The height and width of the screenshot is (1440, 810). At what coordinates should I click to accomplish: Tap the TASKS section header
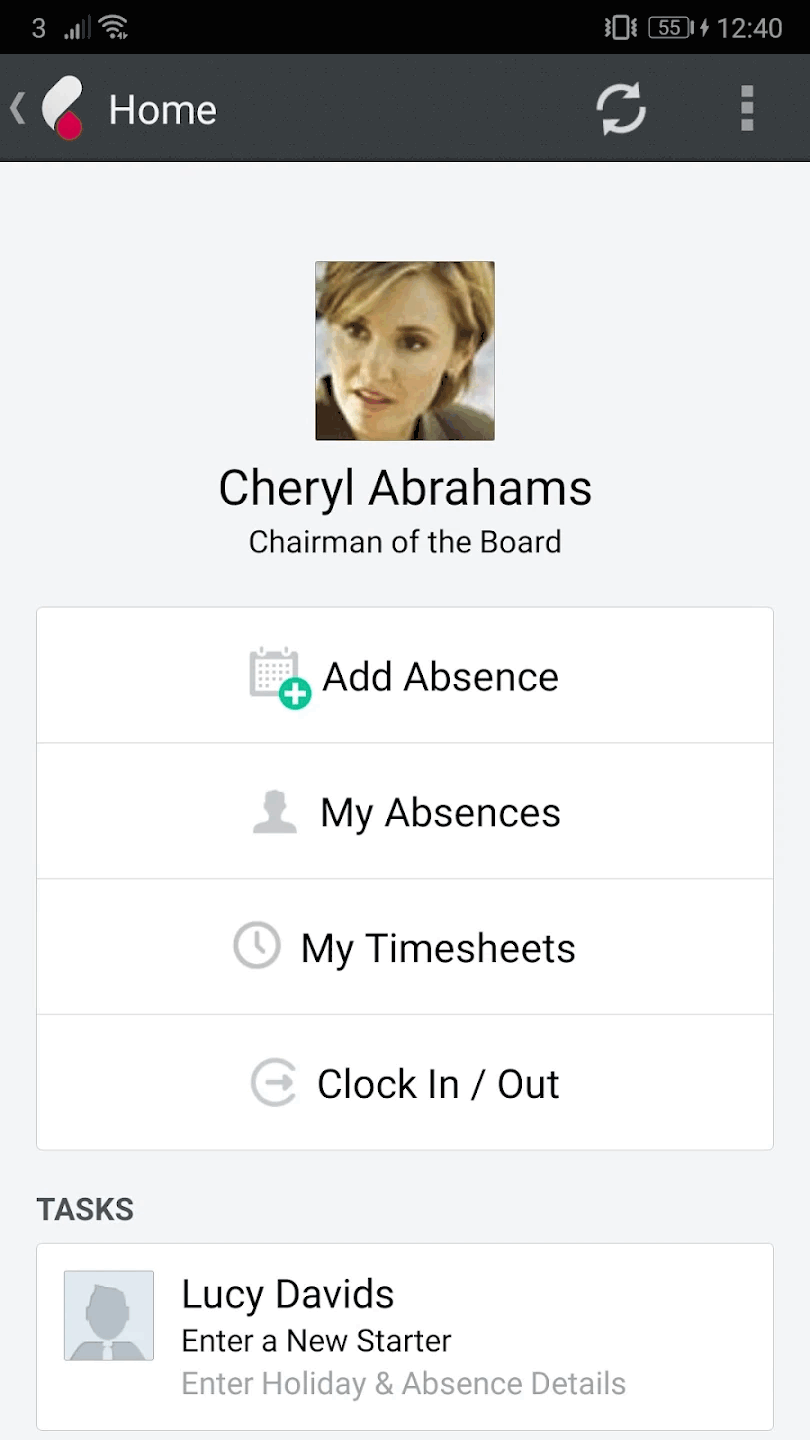pos(84,1209)
